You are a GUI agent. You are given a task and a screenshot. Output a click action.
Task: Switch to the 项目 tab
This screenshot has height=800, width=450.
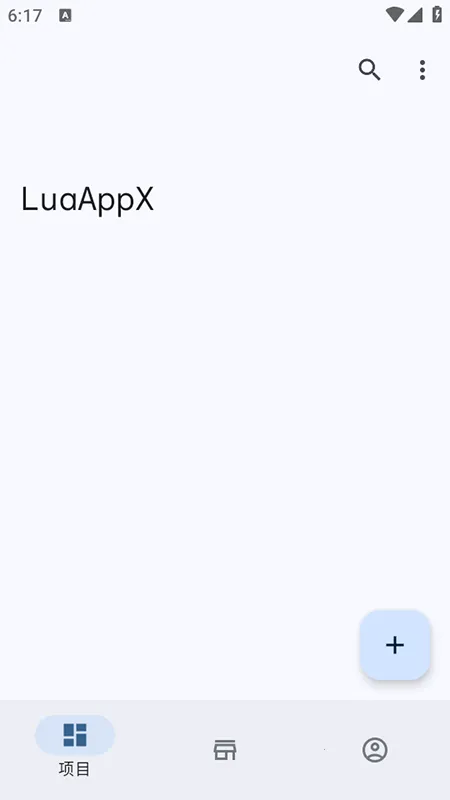tap(74, 747)
